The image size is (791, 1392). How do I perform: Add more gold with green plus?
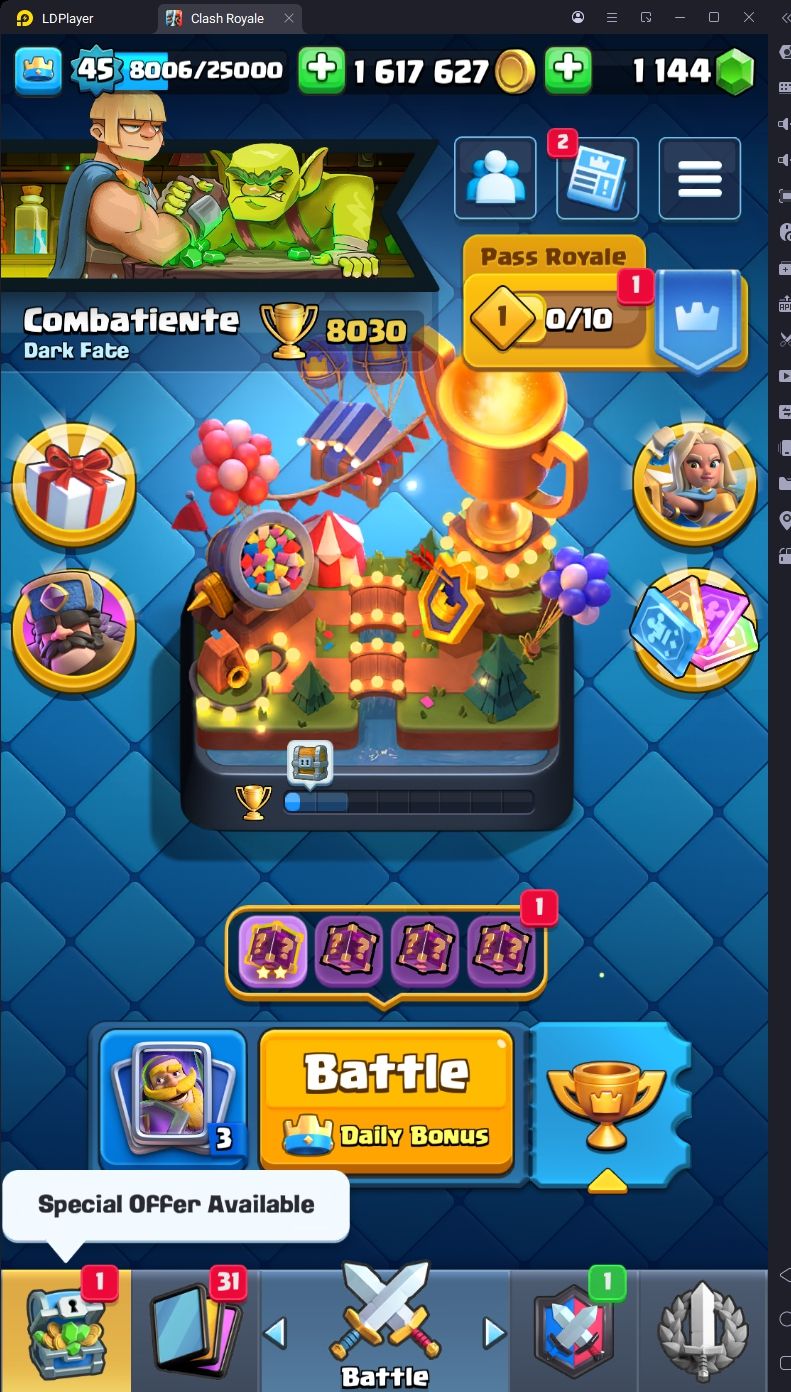pyautogui.click(x=321, y=70)
